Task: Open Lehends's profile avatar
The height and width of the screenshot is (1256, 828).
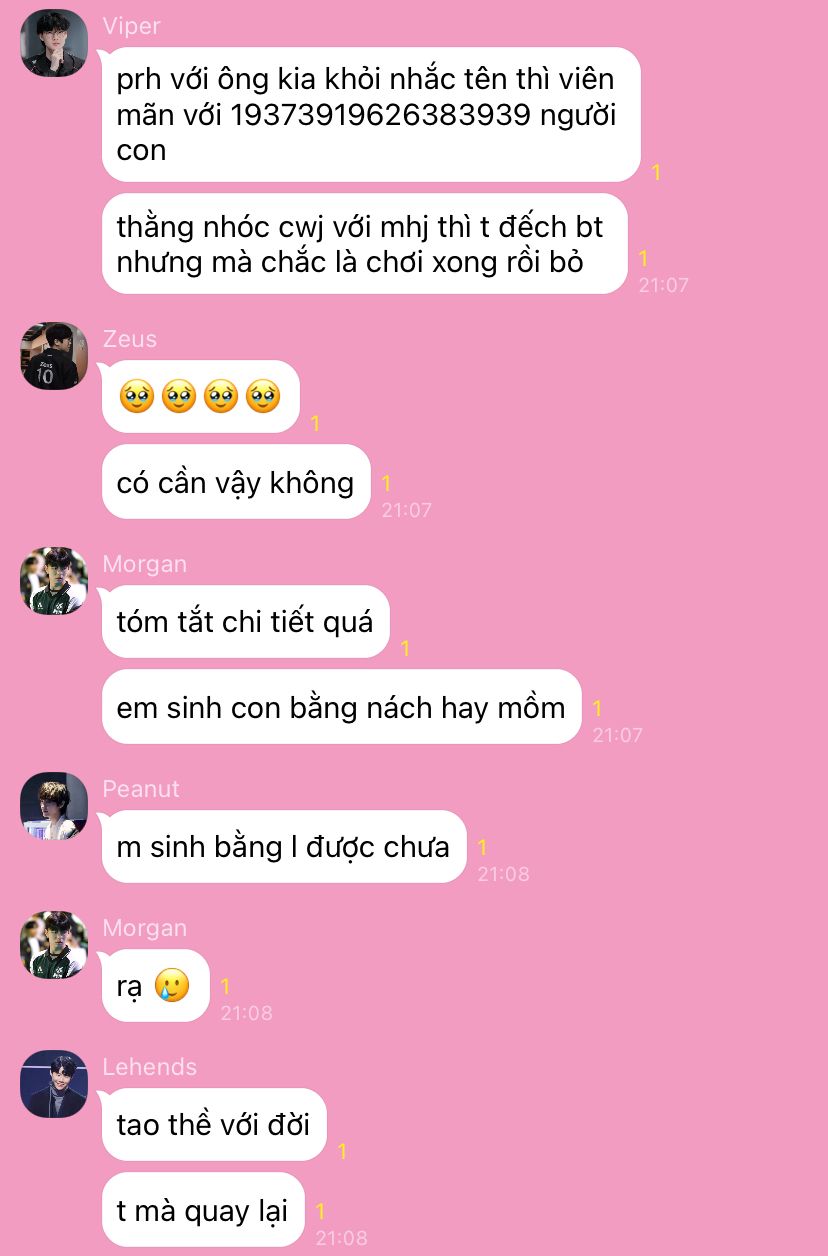Action: point(54,1084)
